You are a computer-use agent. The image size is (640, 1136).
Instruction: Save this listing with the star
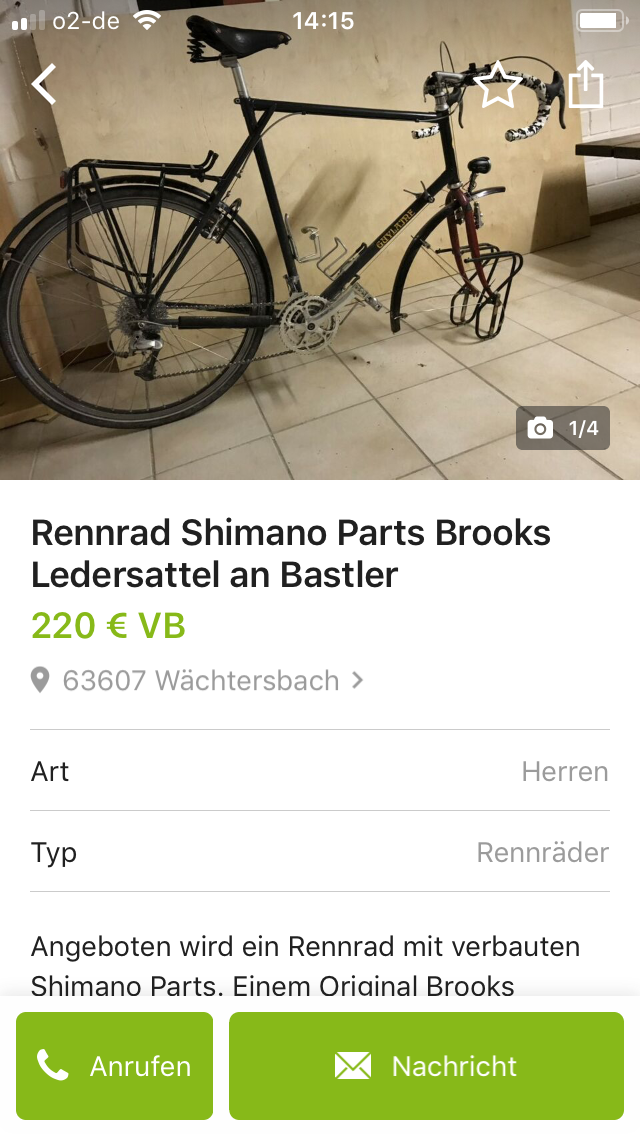pyautogui.click(x=497, y=86)
